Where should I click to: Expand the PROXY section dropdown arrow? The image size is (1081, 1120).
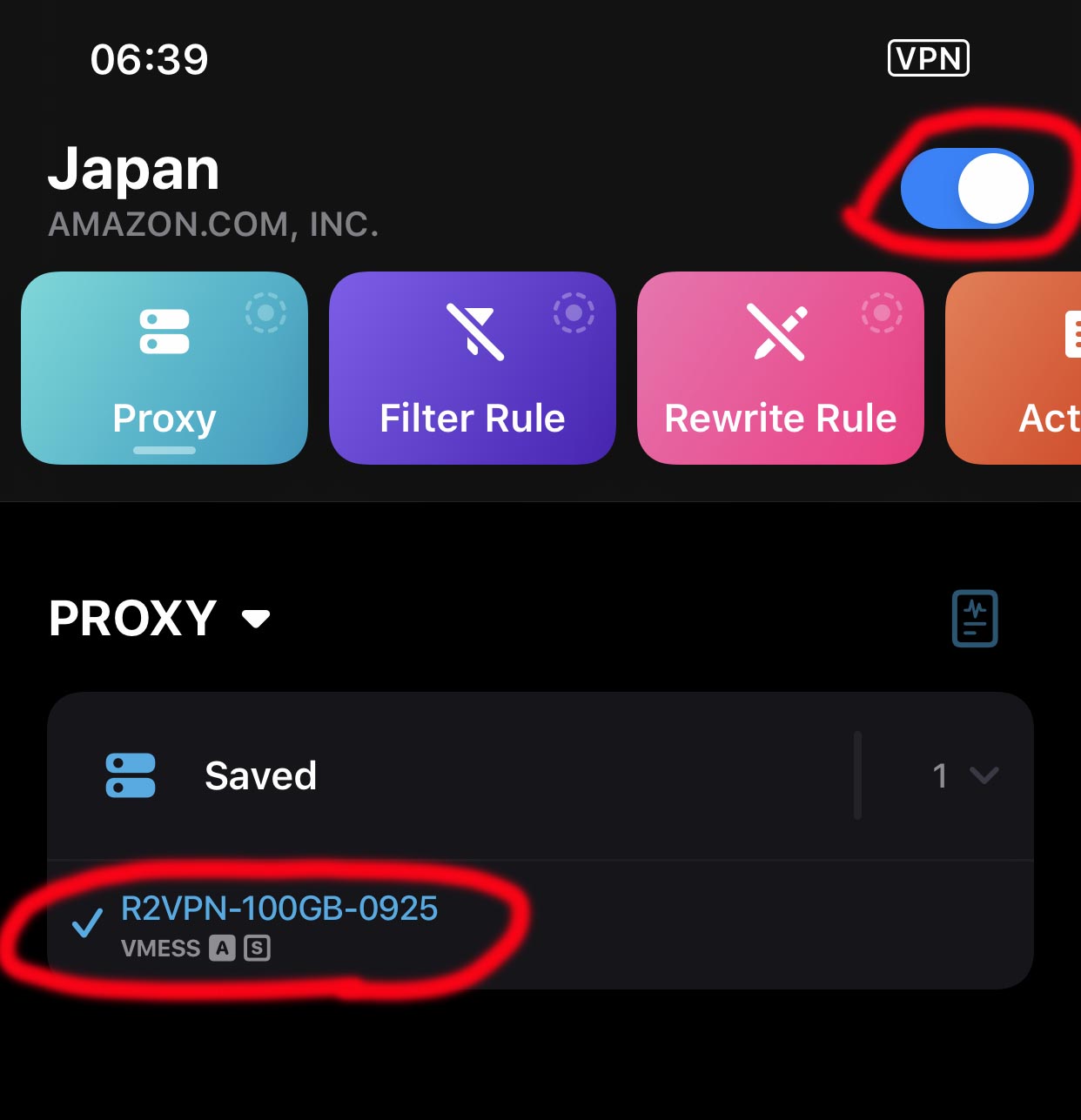255,620
